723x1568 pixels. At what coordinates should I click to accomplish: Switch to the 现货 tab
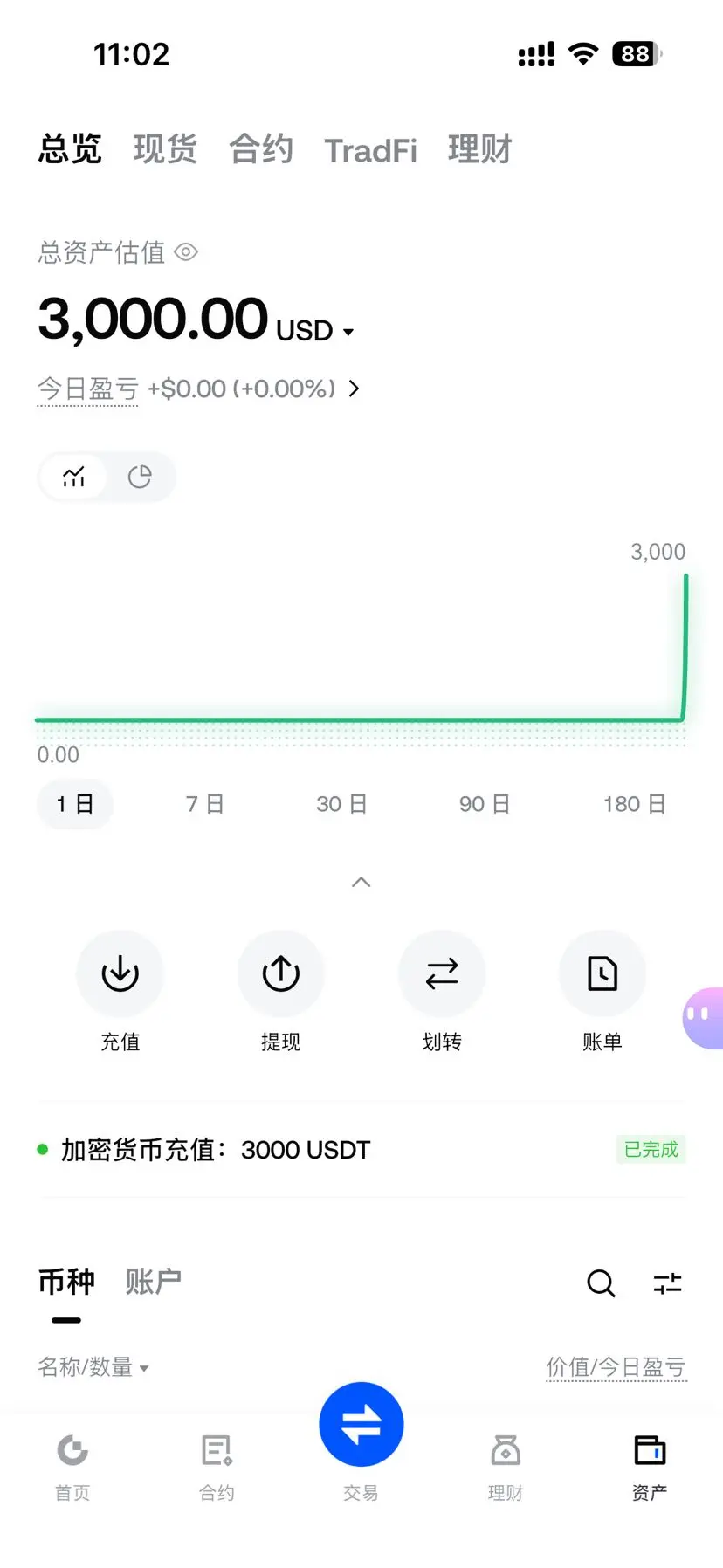(x=165, y=149)
